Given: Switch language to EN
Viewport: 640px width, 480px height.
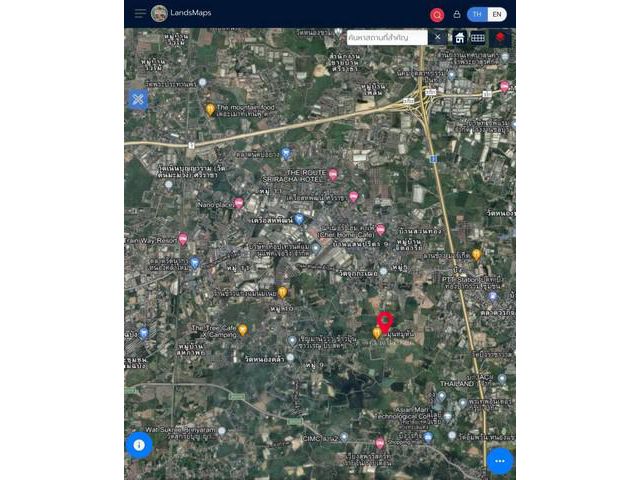Looking at the screenshot, I should click(496, 14).
